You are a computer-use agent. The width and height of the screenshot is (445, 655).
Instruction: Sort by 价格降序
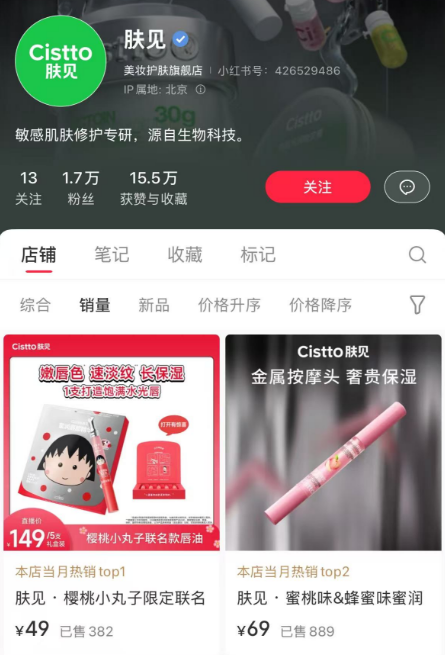[x=320, y=305]
